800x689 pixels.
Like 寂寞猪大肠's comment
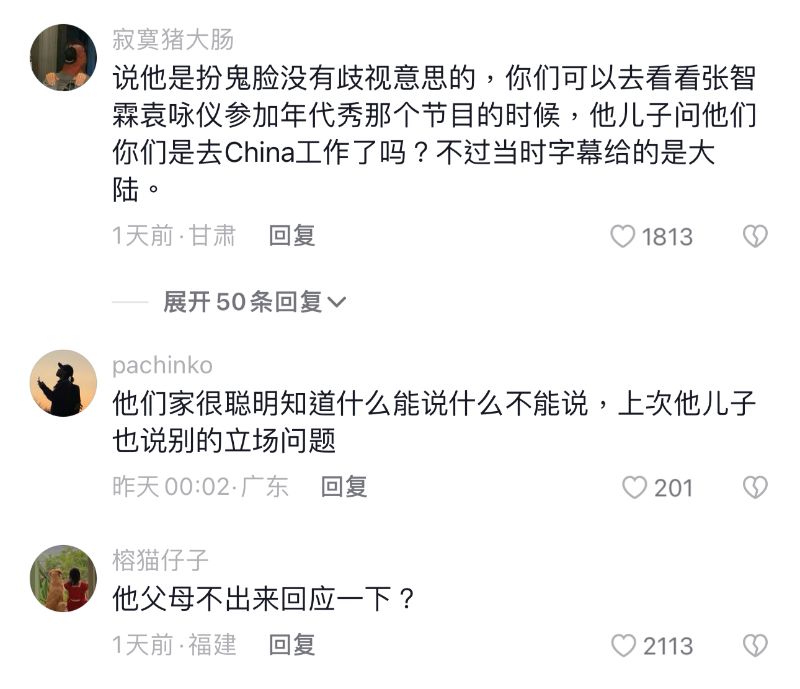point(623,237)
